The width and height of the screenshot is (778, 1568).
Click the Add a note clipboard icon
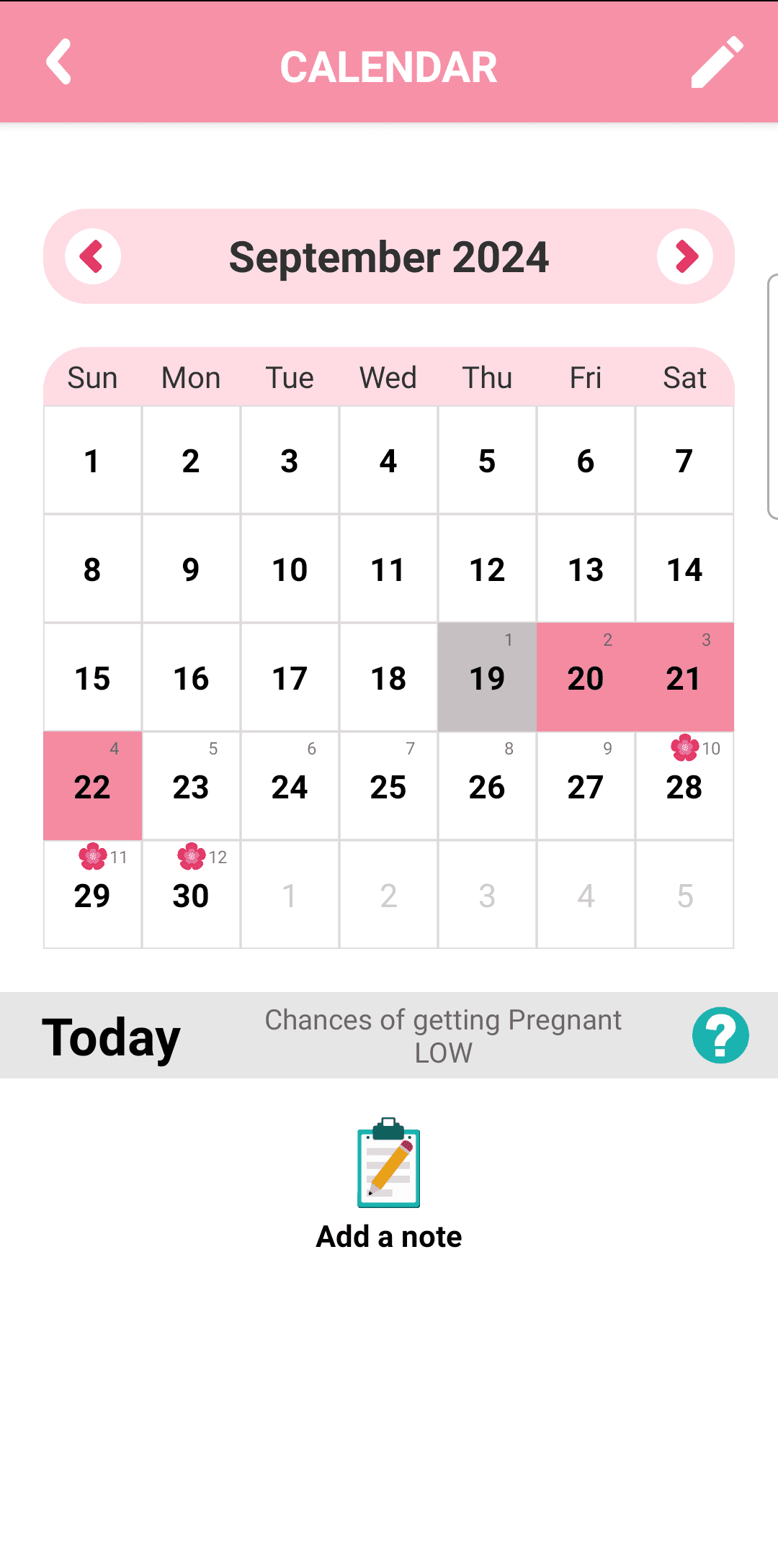tap(387, 1166)
